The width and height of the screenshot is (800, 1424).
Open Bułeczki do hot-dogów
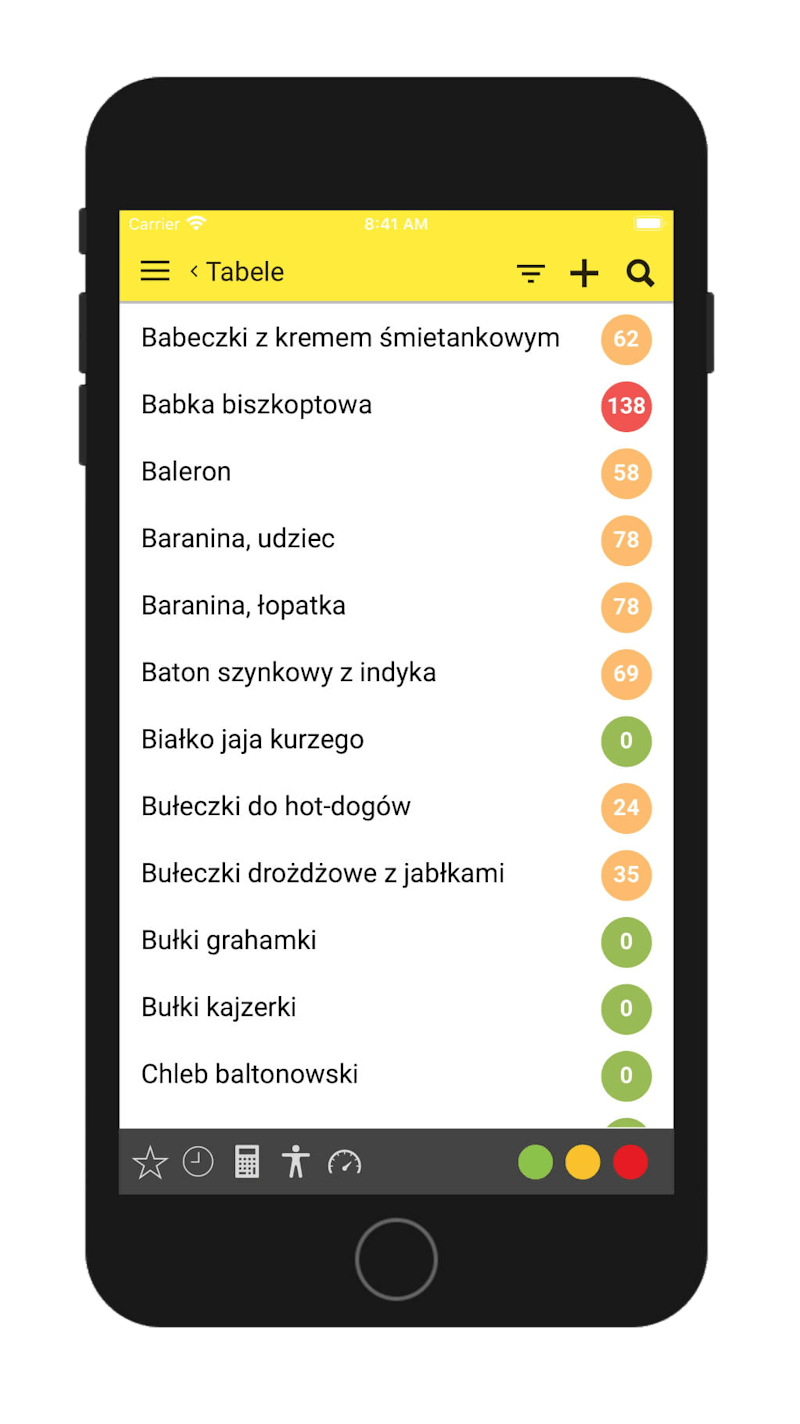[396, 807]
